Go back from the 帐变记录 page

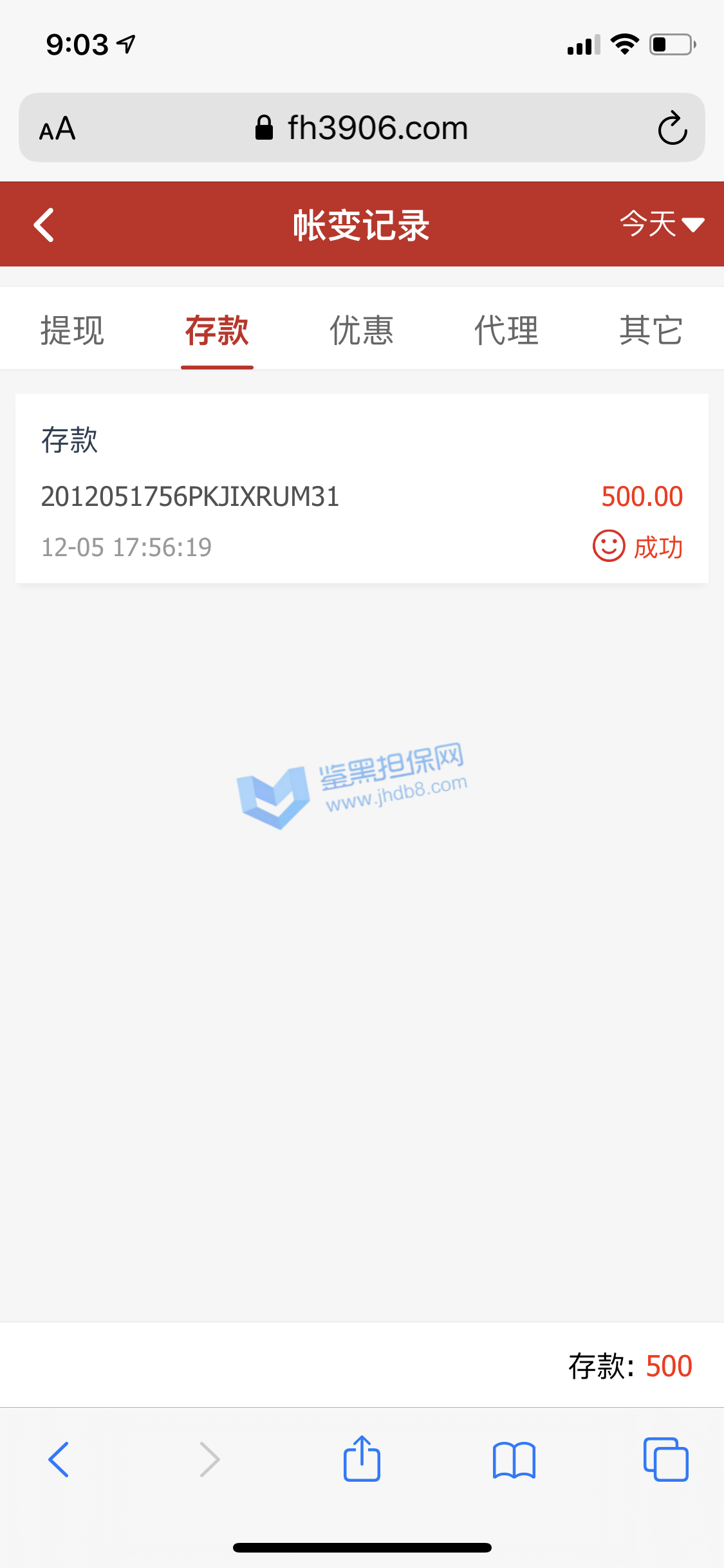(44, 225)
